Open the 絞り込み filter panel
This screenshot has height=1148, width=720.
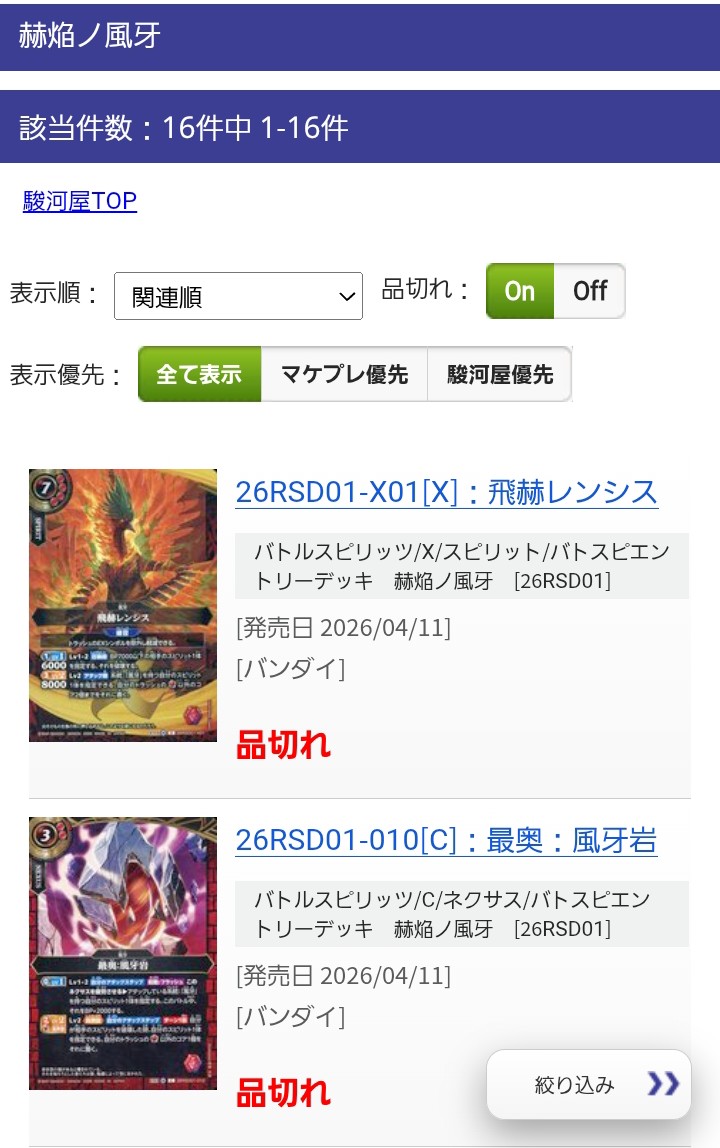pos(589,1084)
